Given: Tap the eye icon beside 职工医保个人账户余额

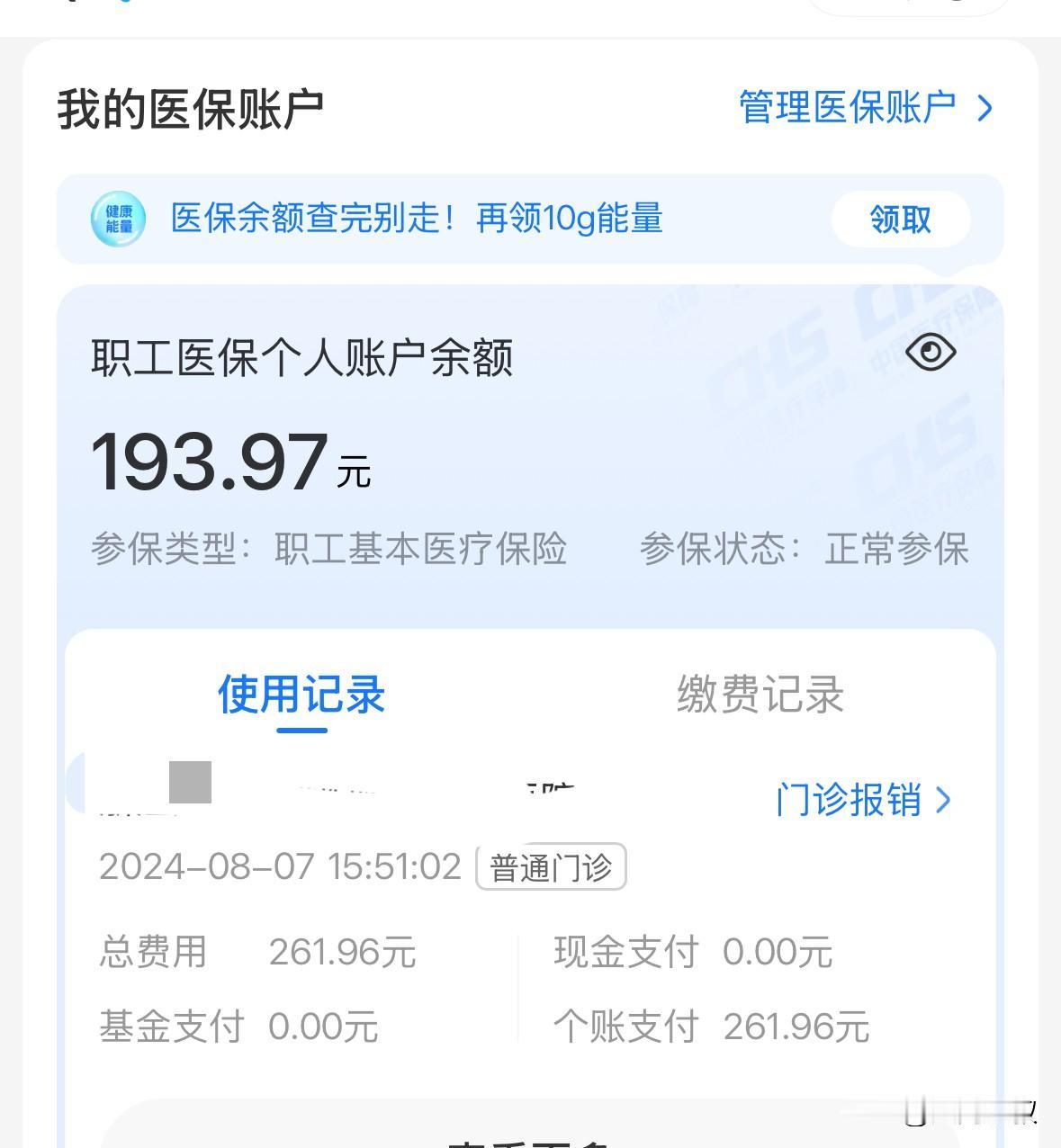Looking at the screenshot, I should point(932,353).
